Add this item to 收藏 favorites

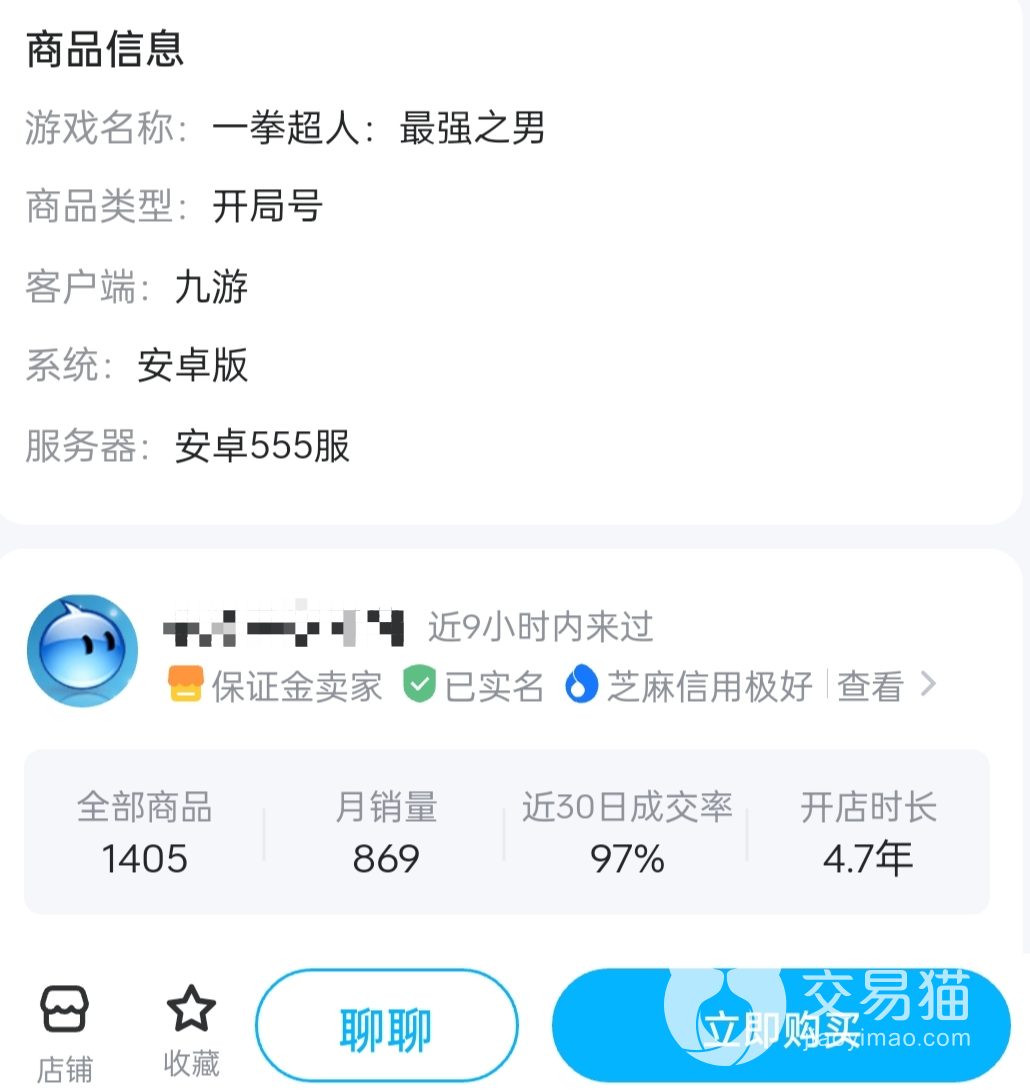tap(191, 1030)
